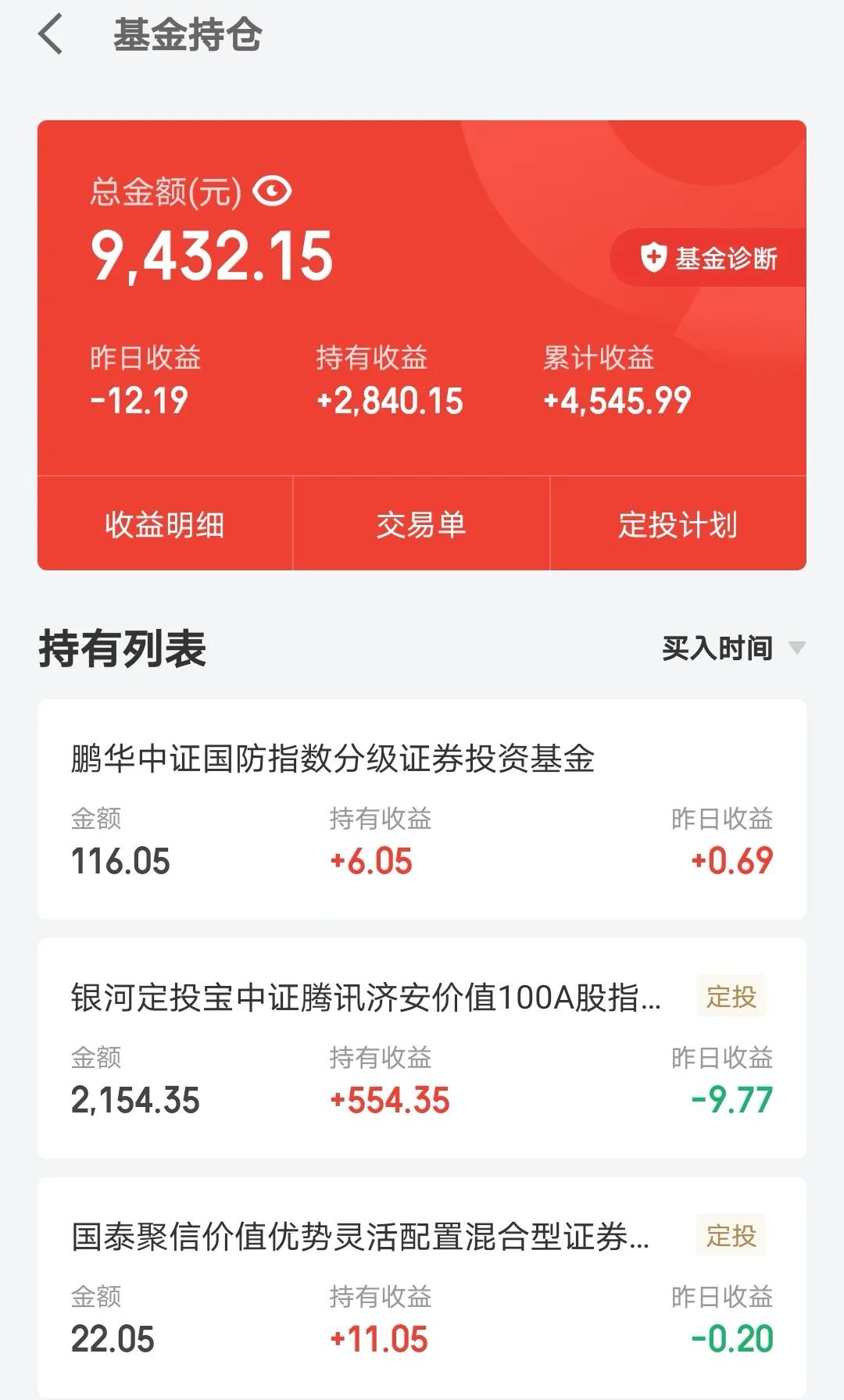
Task: Toggle balance visibility on the red card
Action: pyautogui.click(x=272, y=190)
